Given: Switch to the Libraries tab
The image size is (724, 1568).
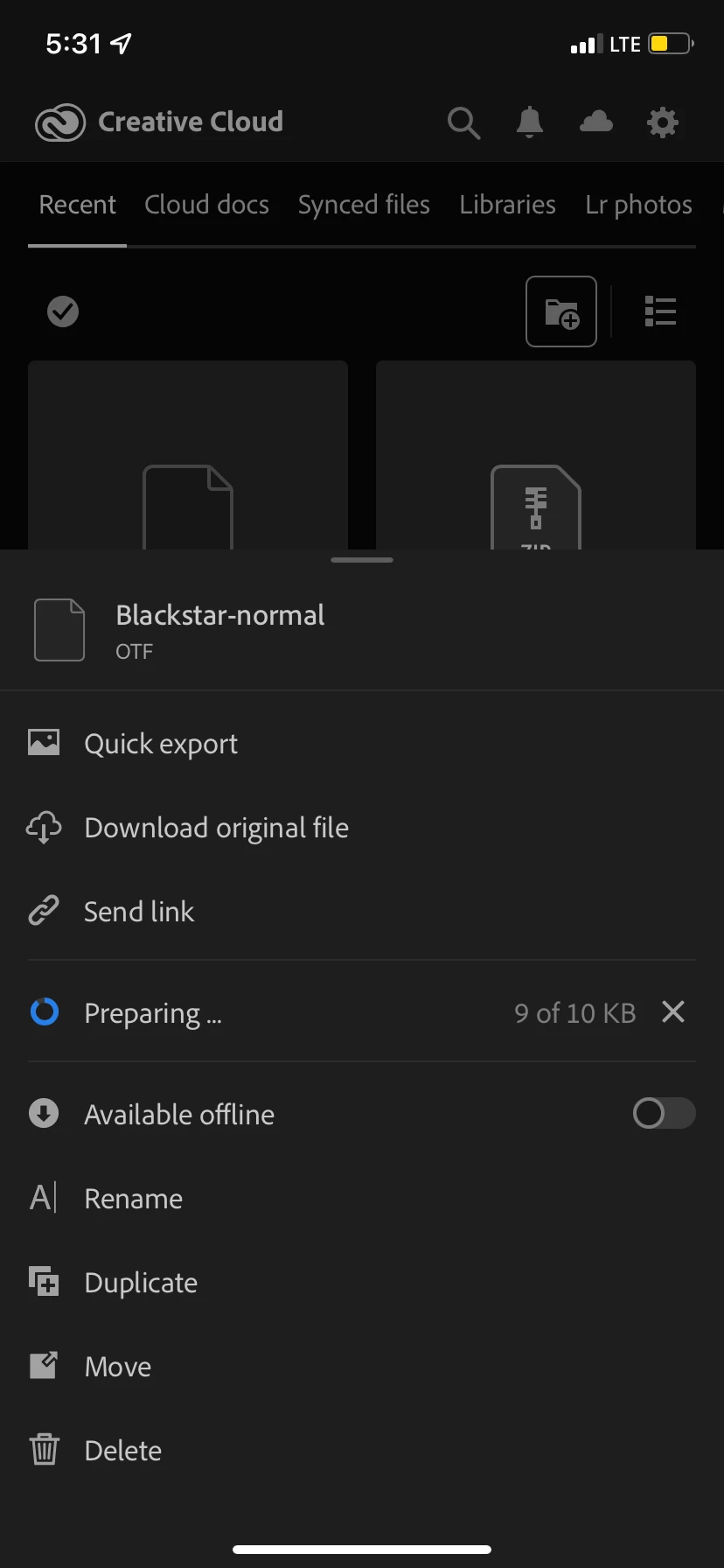Looking at the screenshot, I should [507, 205].
